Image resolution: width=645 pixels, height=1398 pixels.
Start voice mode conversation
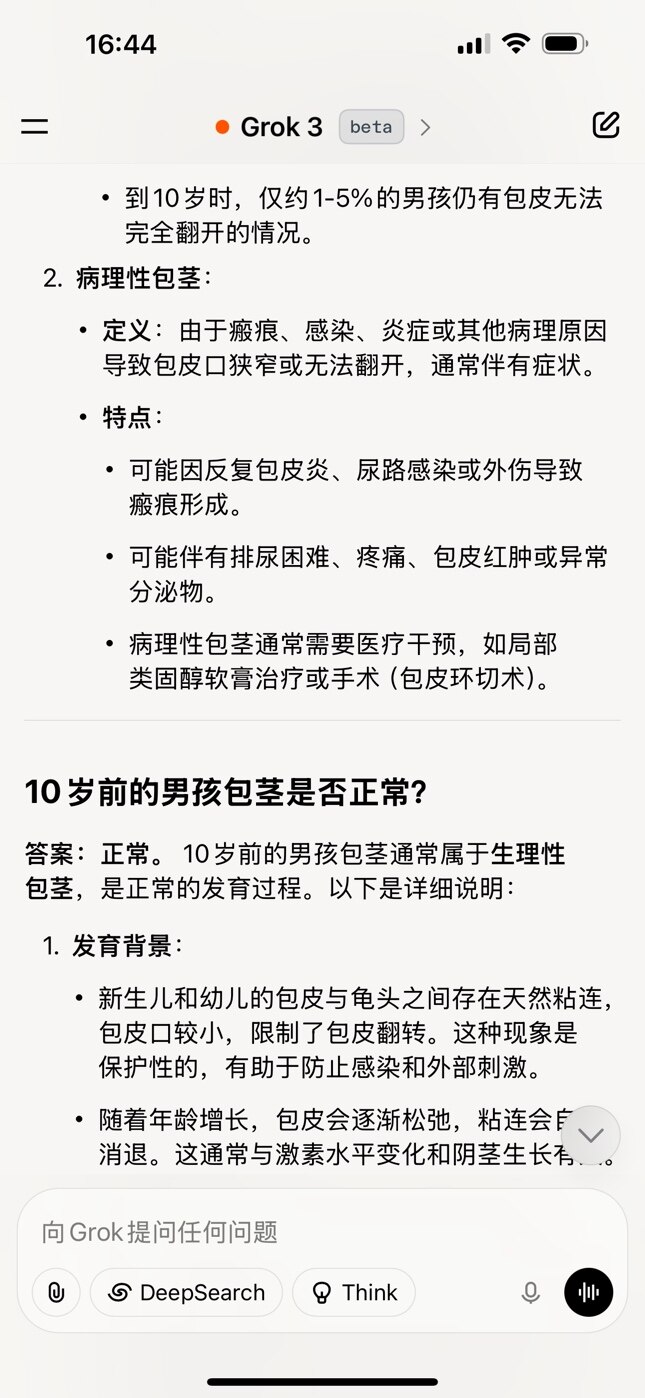(588, 1292)
